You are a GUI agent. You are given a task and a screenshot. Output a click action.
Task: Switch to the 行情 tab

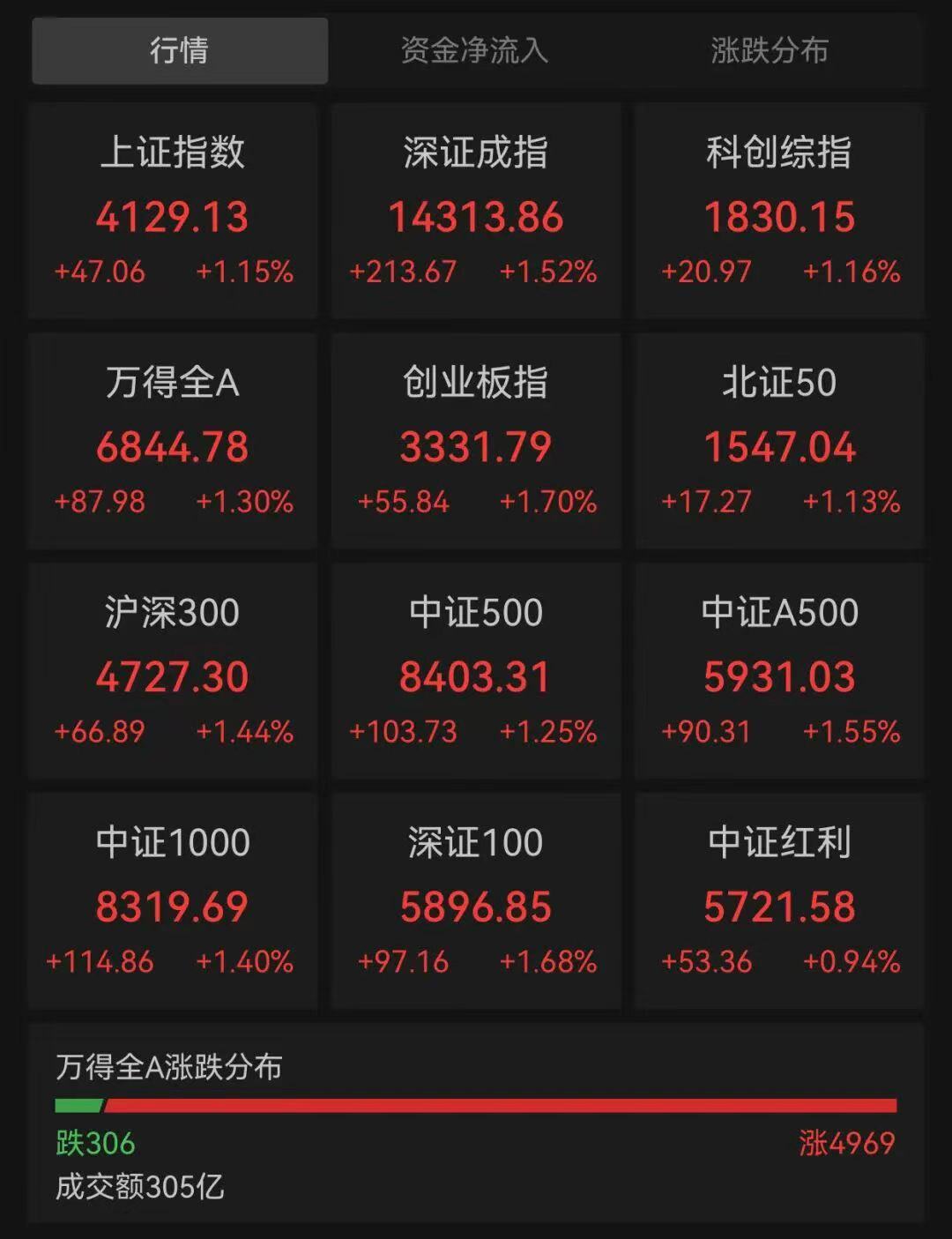[180, 51]
